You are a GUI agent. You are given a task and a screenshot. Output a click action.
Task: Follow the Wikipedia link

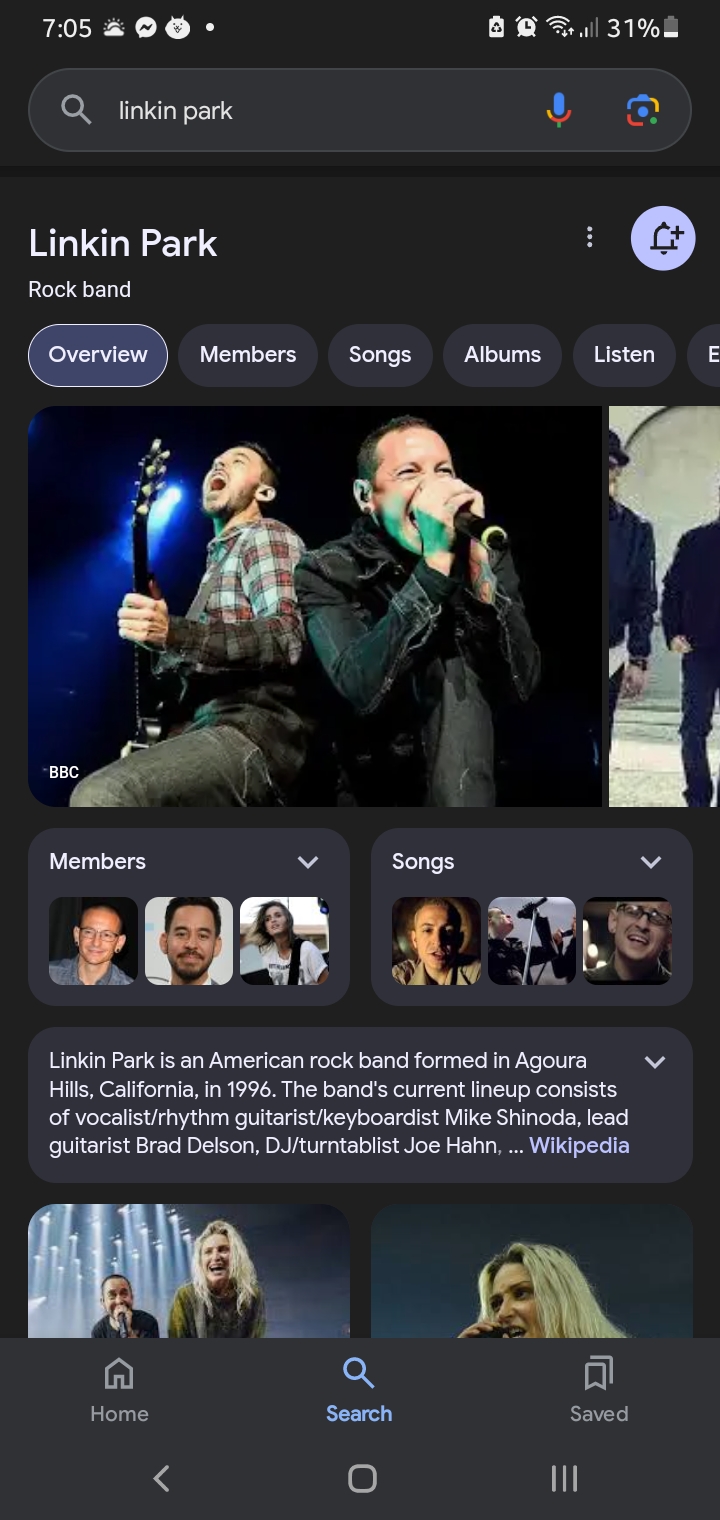point(579,1146)
